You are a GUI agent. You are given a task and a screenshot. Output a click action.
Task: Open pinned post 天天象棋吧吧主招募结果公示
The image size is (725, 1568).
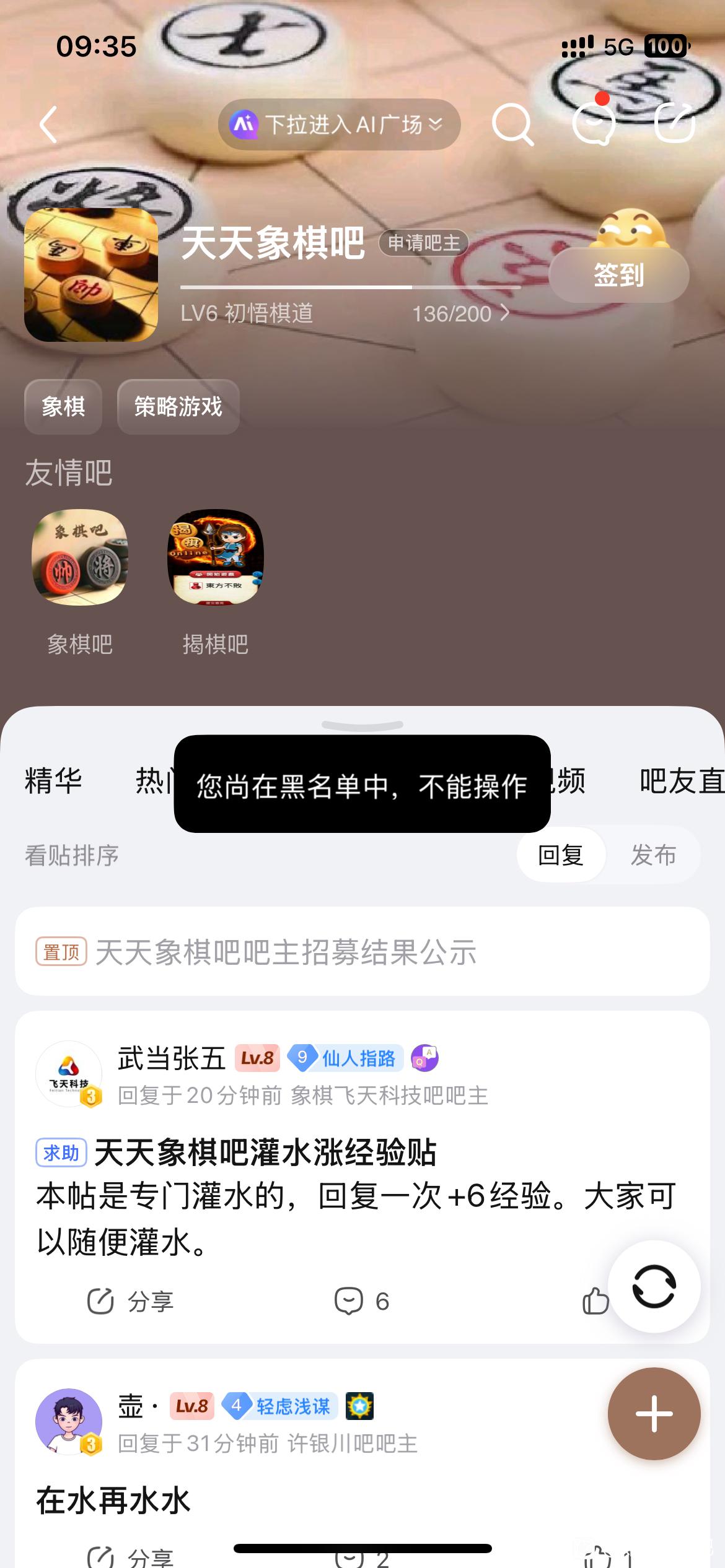(285, 952)
